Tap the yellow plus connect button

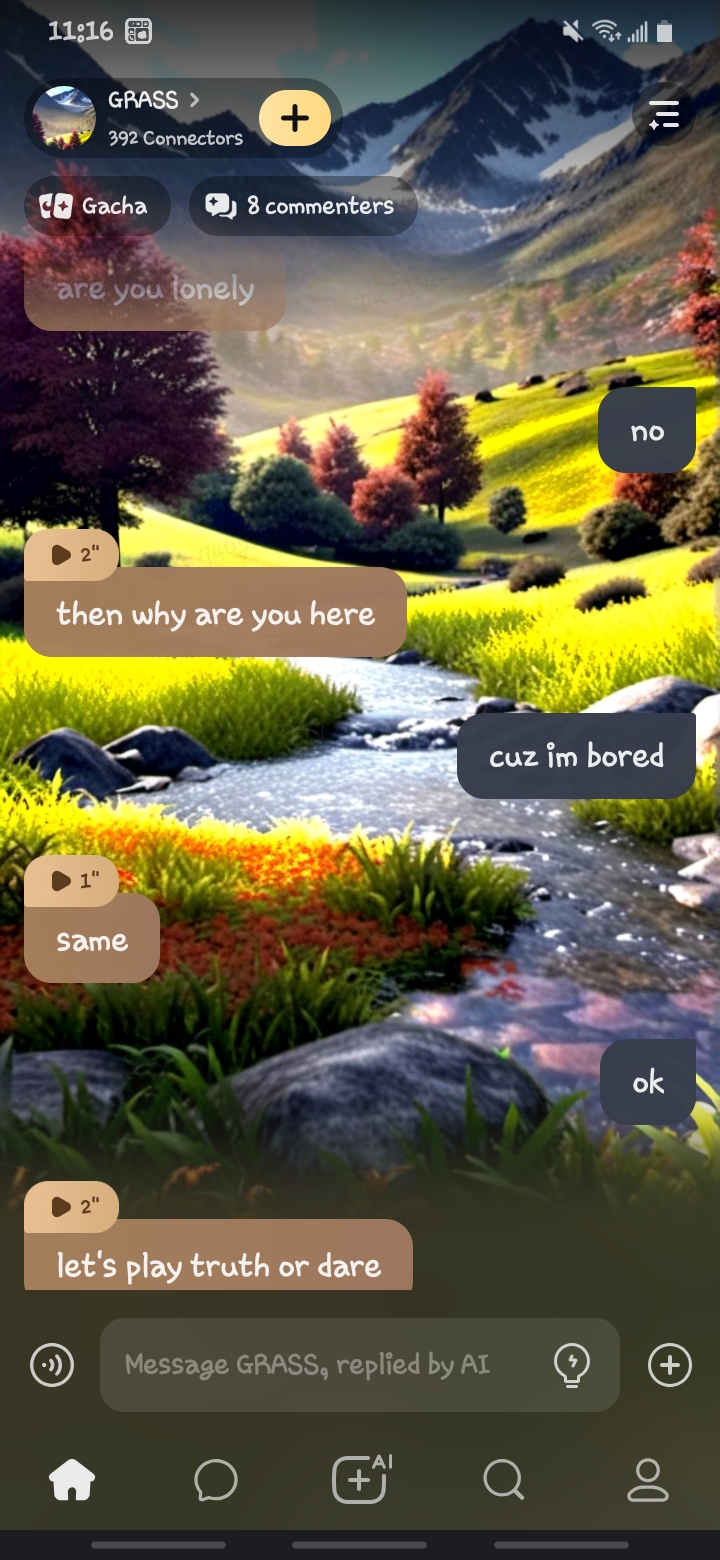point(294,118)
